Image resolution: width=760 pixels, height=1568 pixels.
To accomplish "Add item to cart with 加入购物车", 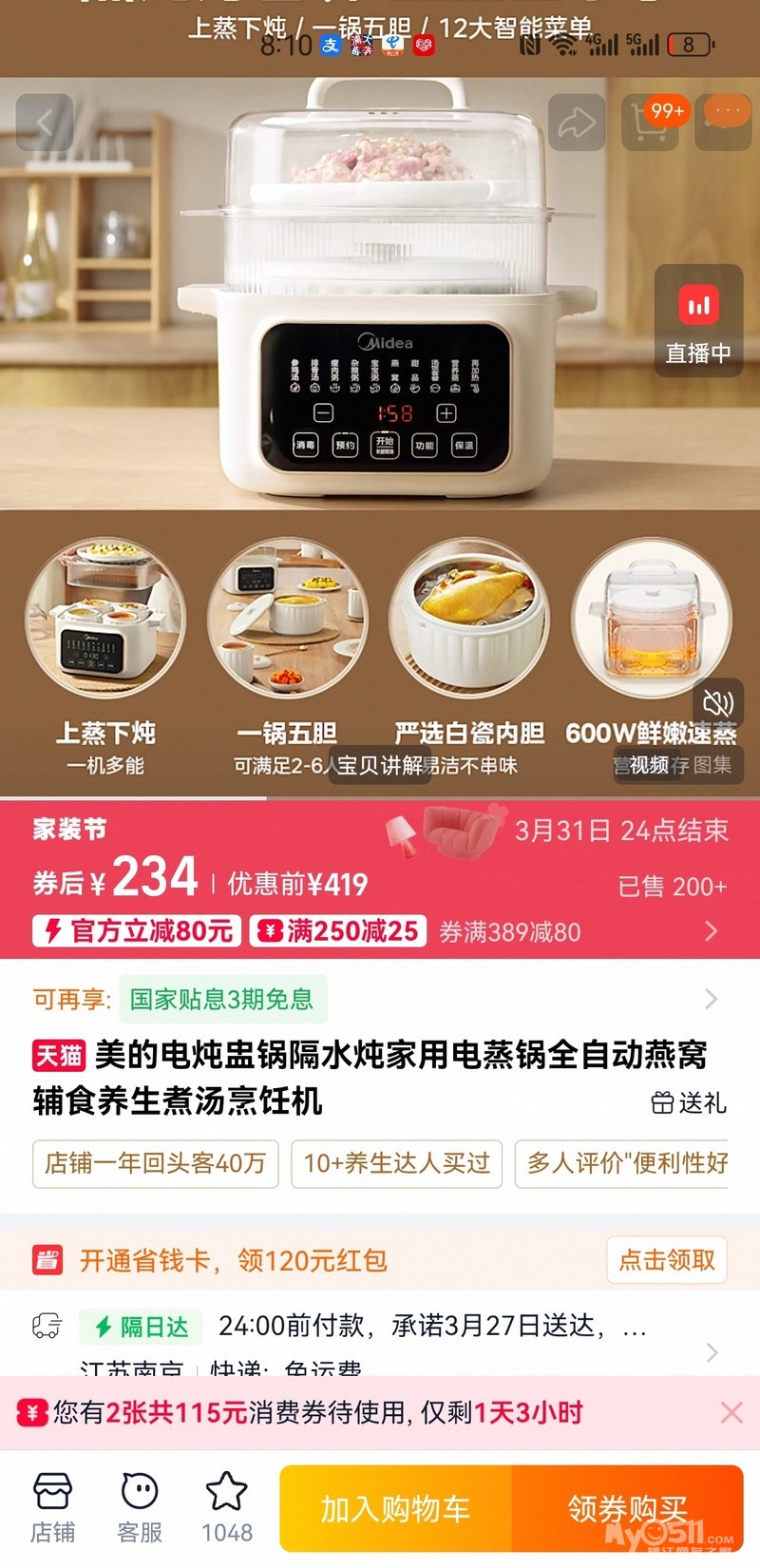I will [x=395, y=1508].
